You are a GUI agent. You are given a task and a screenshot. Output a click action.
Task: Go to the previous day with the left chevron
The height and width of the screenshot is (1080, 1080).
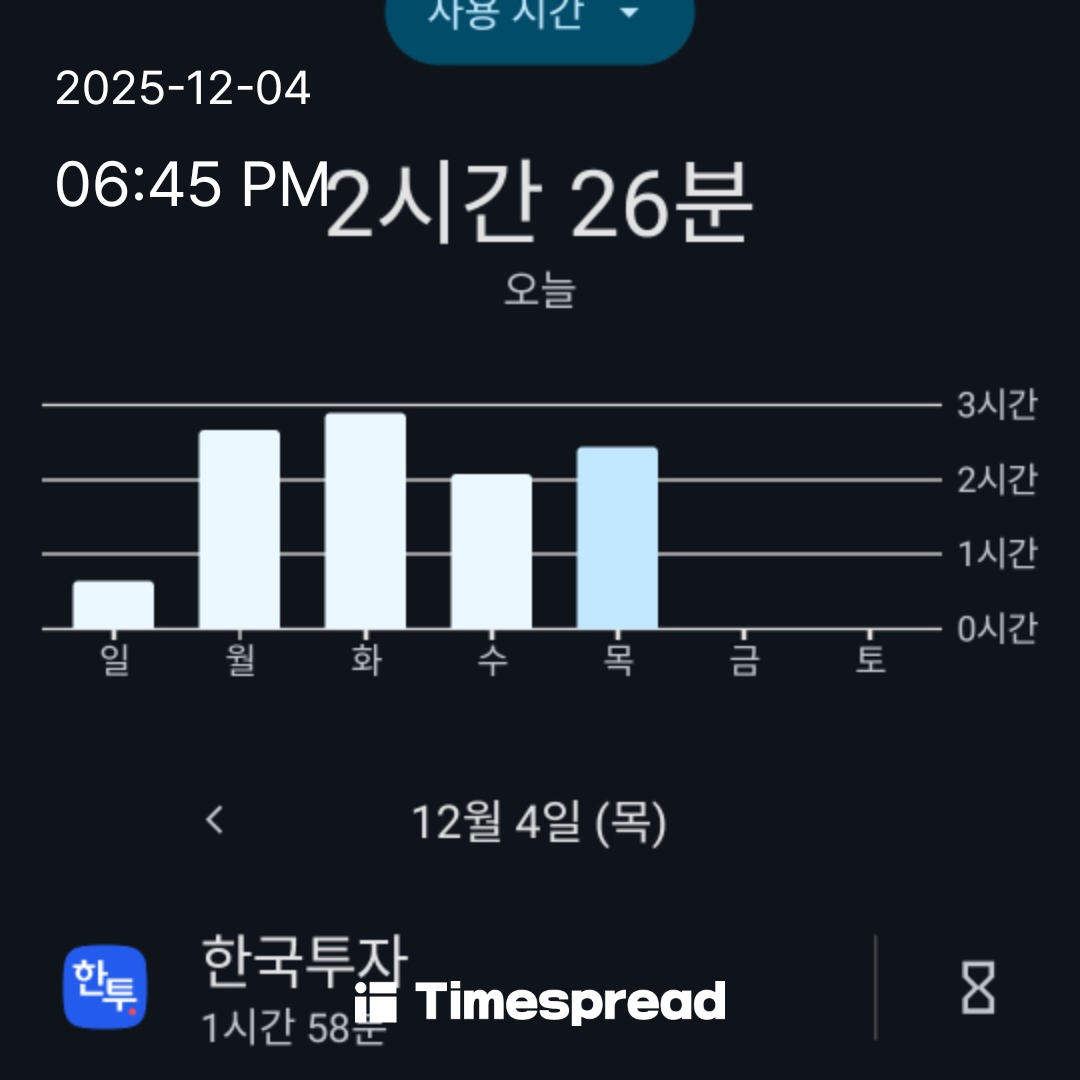pos(214,821)
